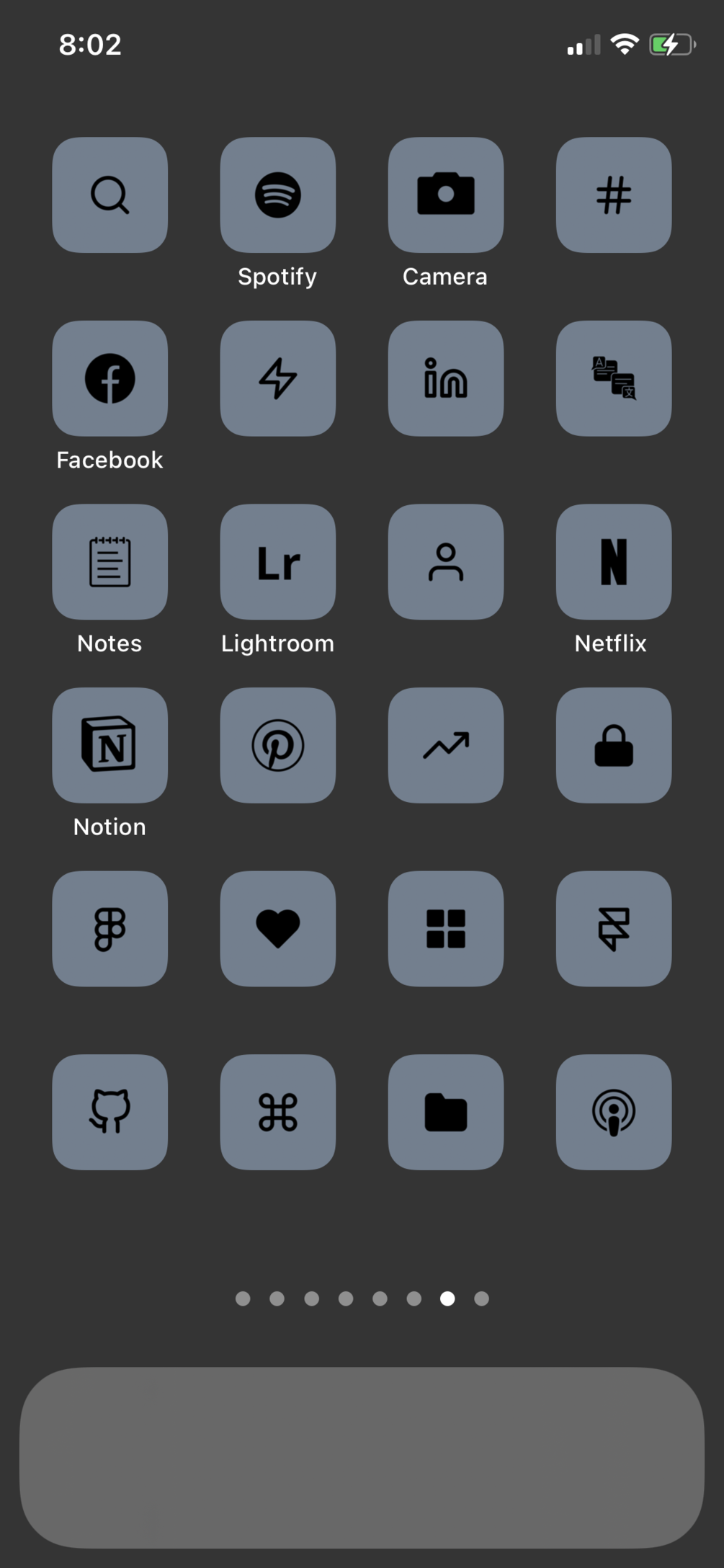This screenshot has width=724, height=1568.
Task: Tap the magnifying glass search icon
Action: coord(110,195)
